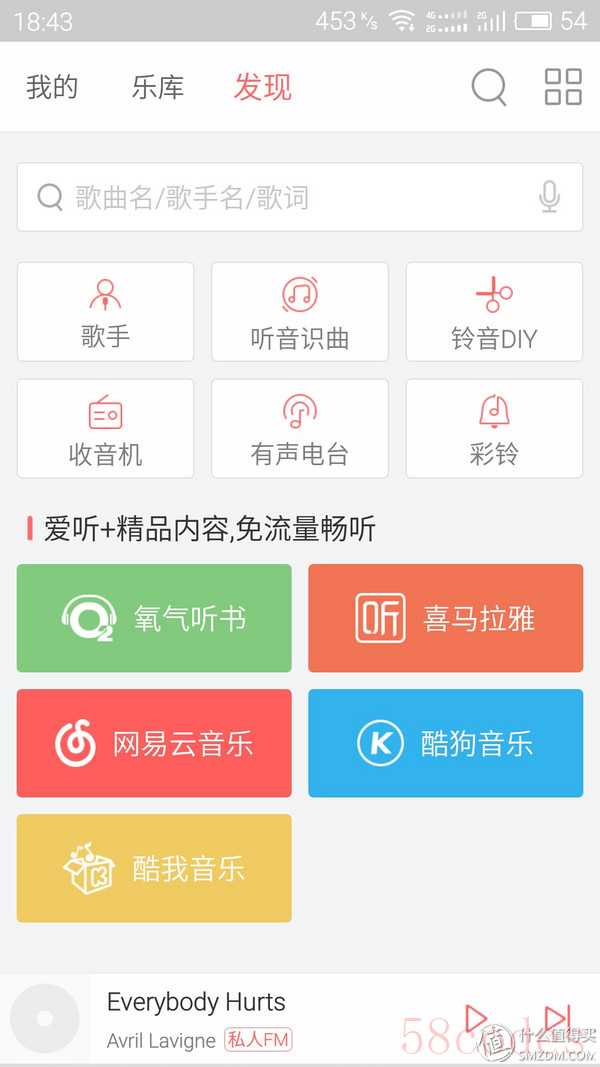Open the search icon in top bar

click(488, 87)
